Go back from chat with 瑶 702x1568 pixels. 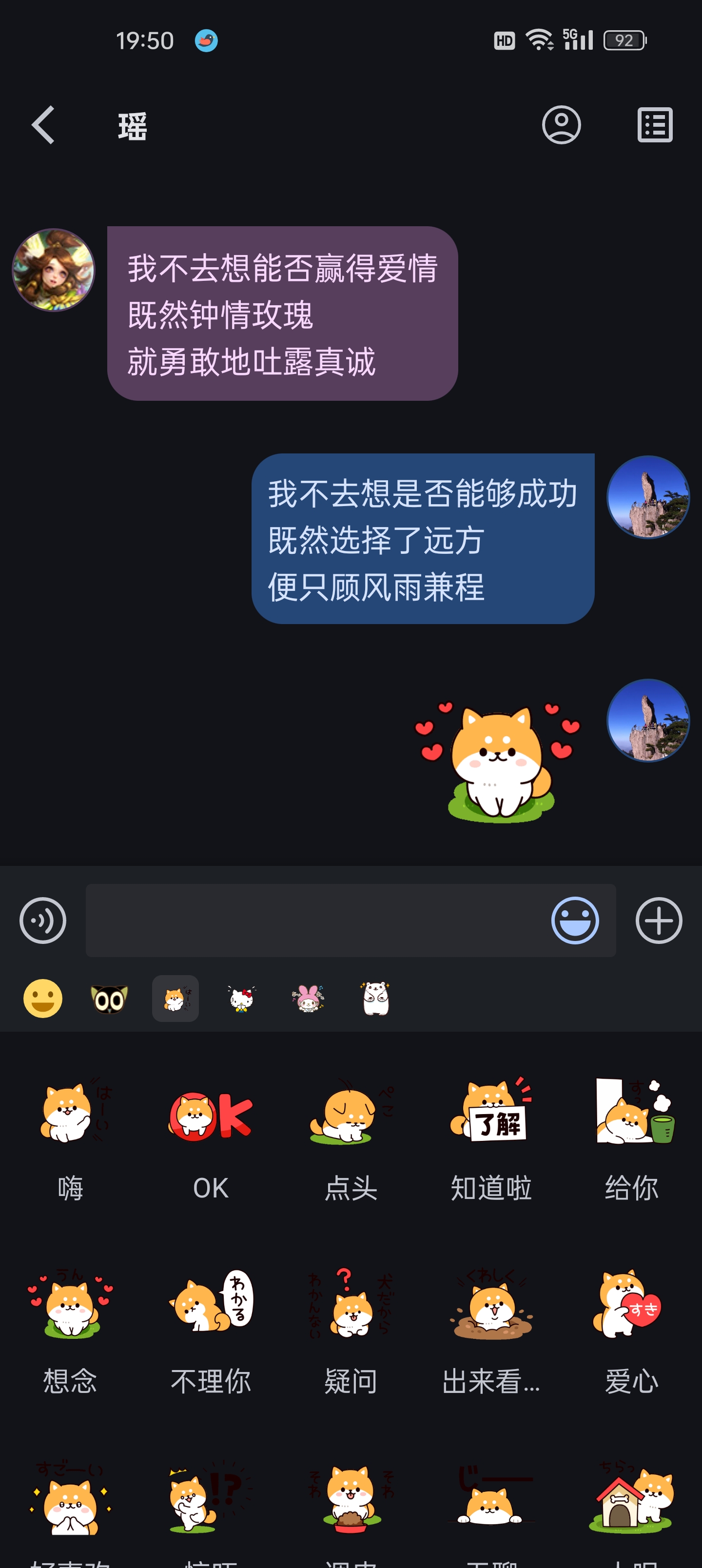tap(43, 125)
